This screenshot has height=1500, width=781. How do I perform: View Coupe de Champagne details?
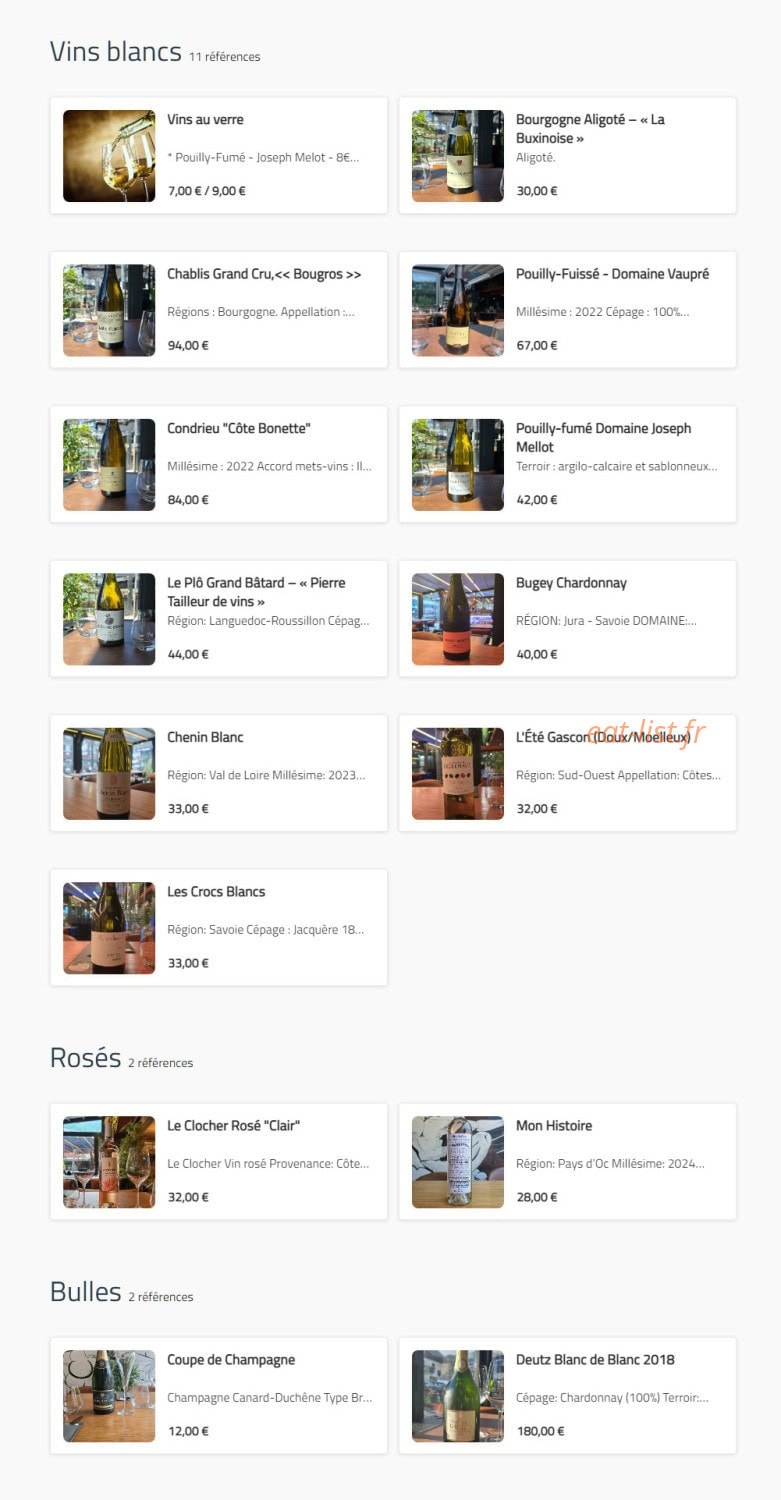click(219, 1396)
